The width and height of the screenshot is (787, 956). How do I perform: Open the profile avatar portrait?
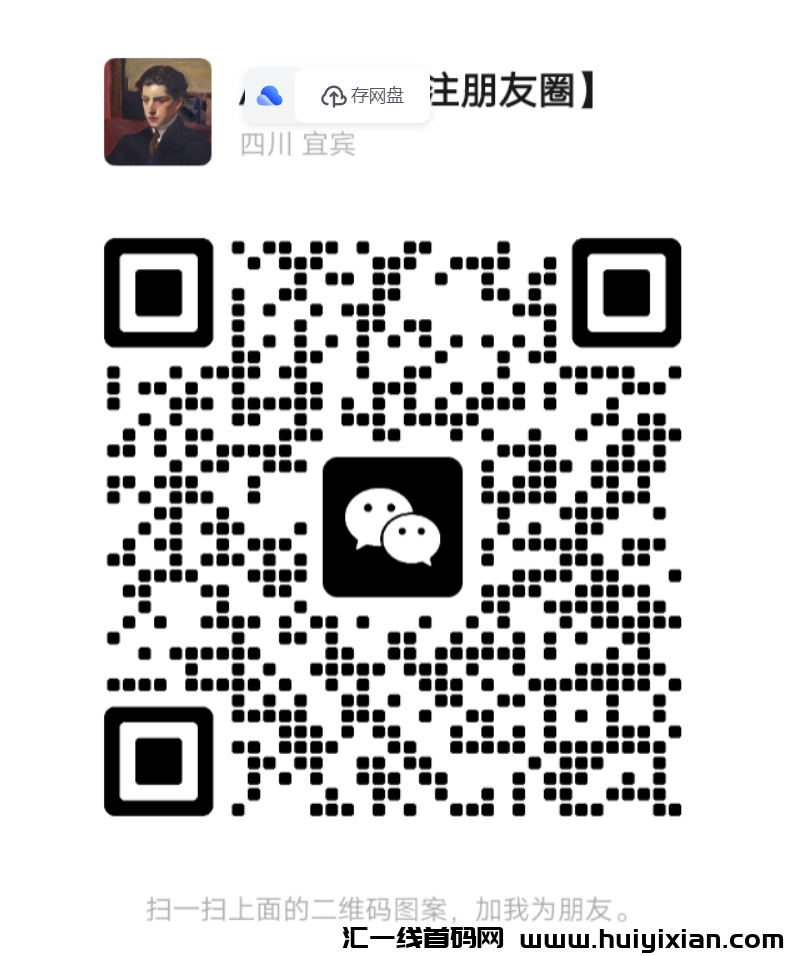(x=157, y=112)
